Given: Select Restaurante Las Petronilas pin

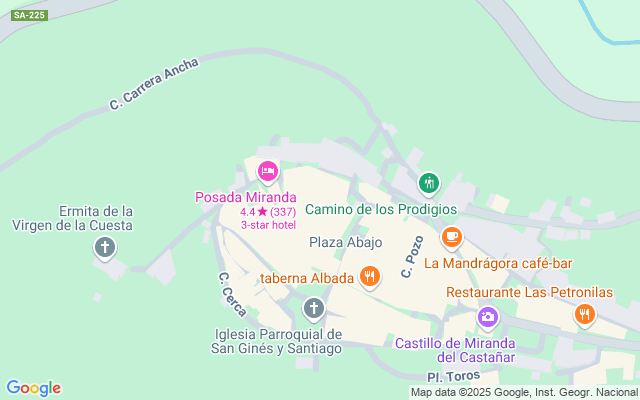Looking at the screenshot, I should pyautogui.click(x=585, y=315).
